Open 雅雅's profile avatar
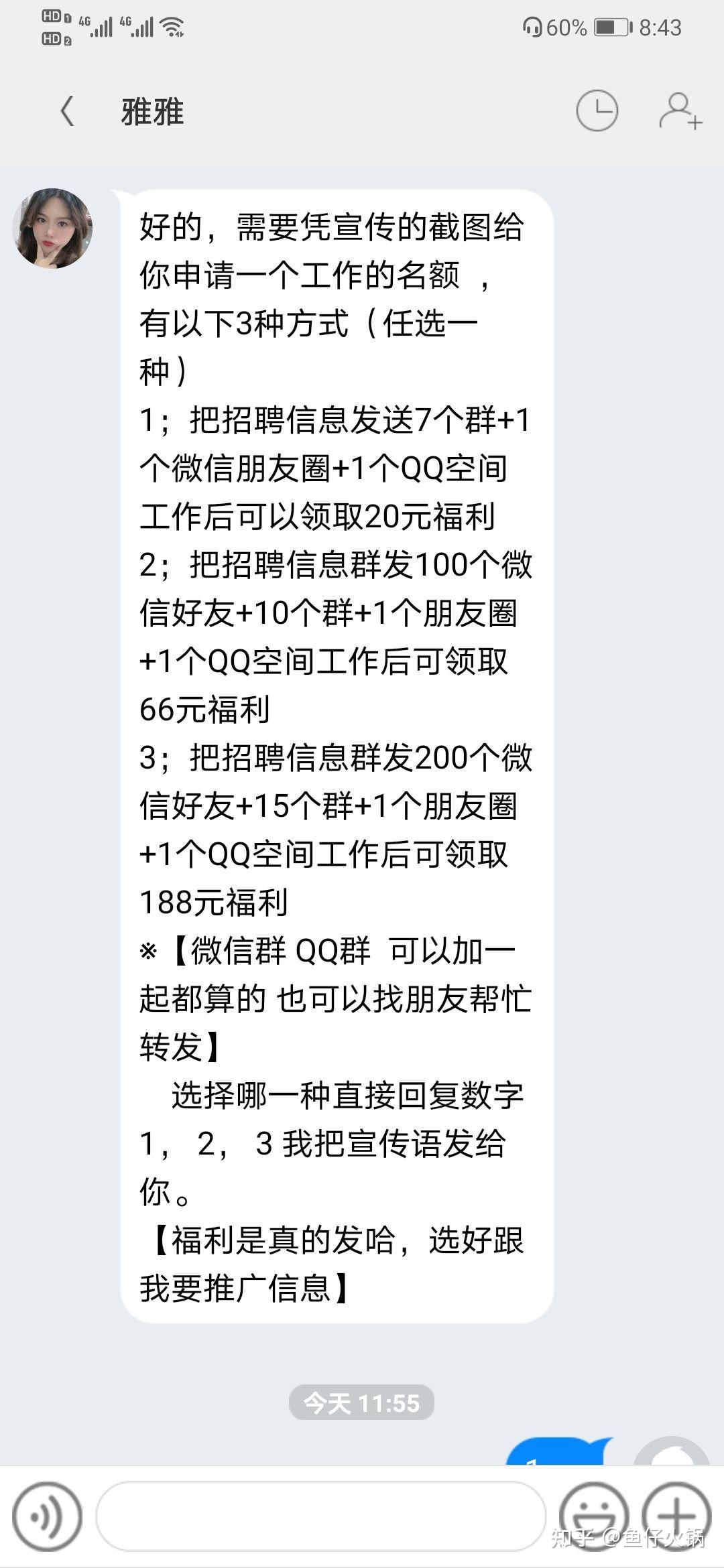The height and width of the screenshot is (1568, 724). [x=52, y=228]
